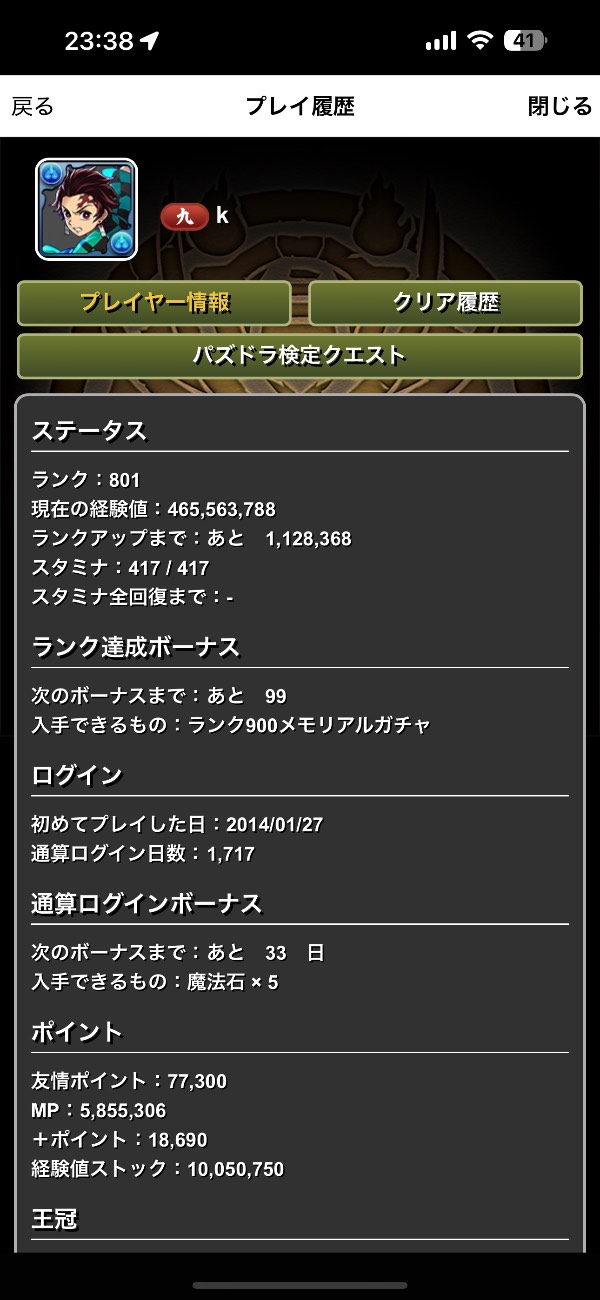Go back with 戻る button
The height and width of the screenshot is (1300, 600).
click(33, 106)
